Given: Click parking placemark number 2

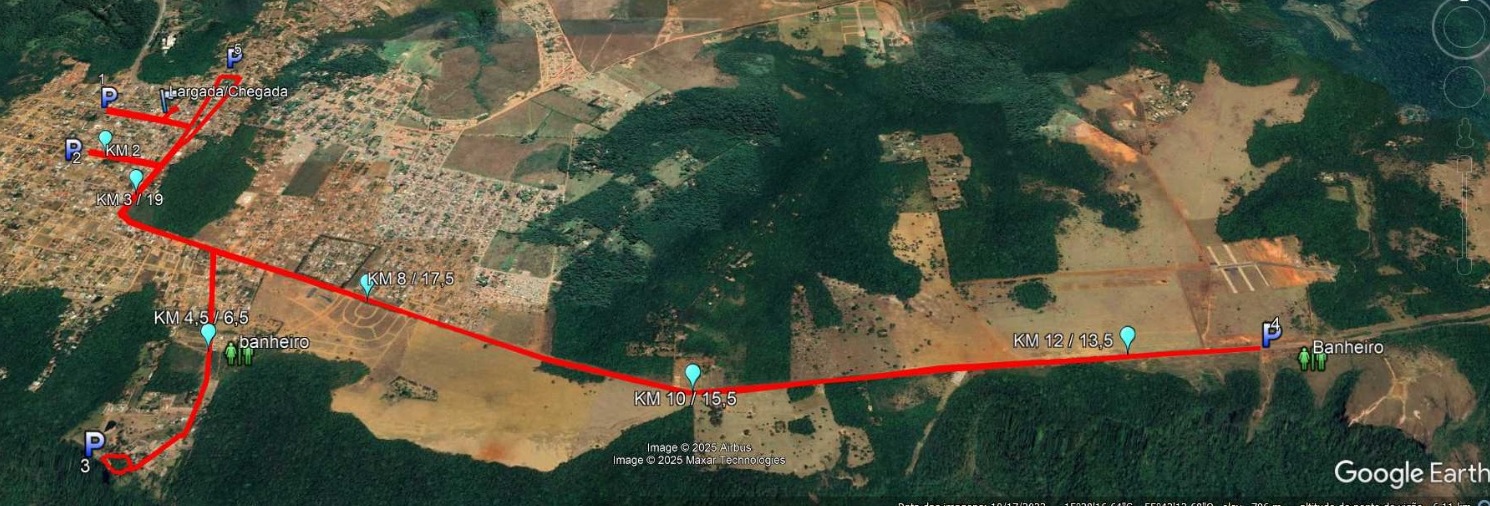Looking at the screenshot, I should click(x=72, y=150).
